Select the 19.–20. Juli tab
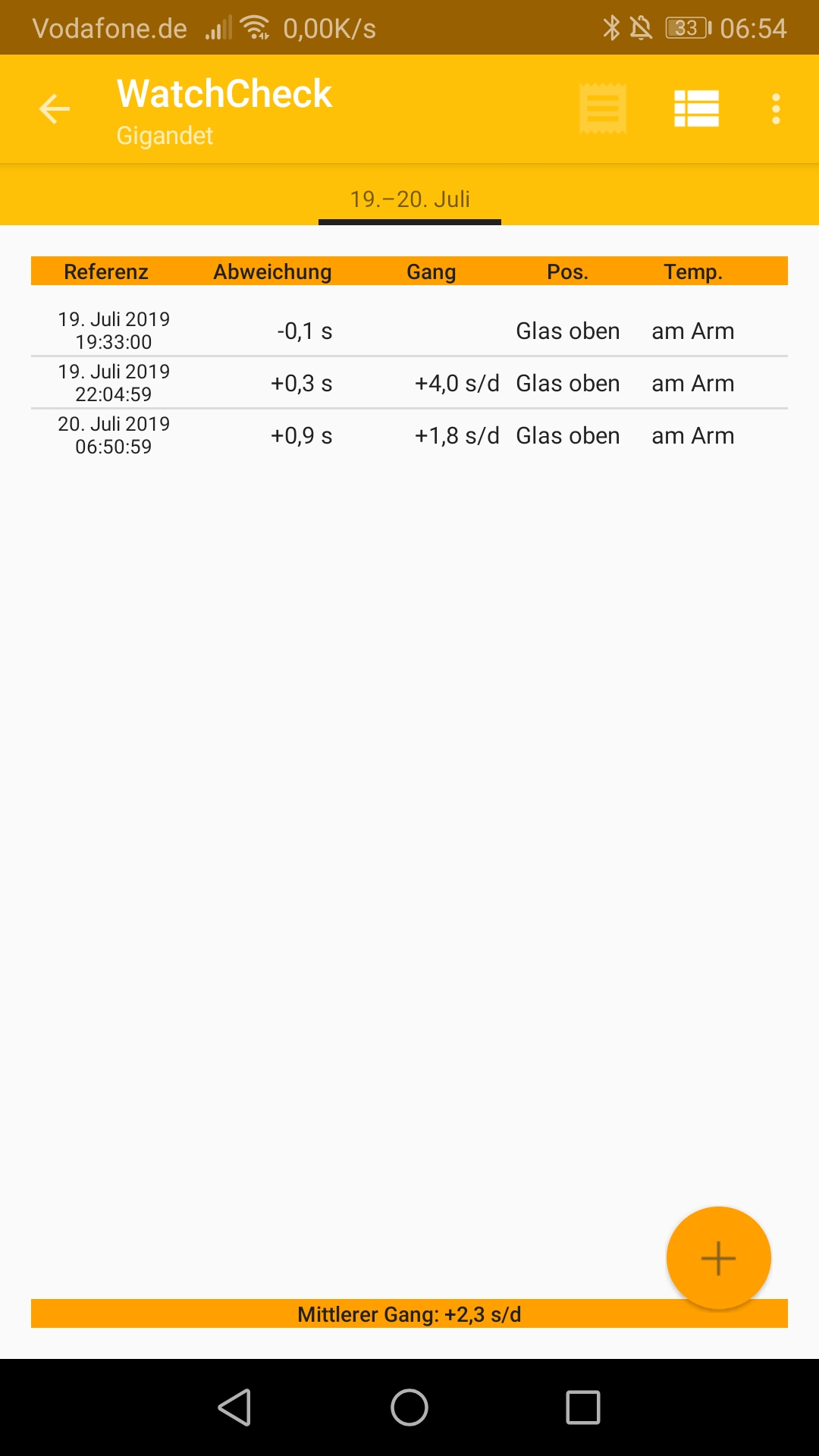Image resolution: width=819 pixels, height=1456 pixels. pyautogui.click(x=409, y=199)
